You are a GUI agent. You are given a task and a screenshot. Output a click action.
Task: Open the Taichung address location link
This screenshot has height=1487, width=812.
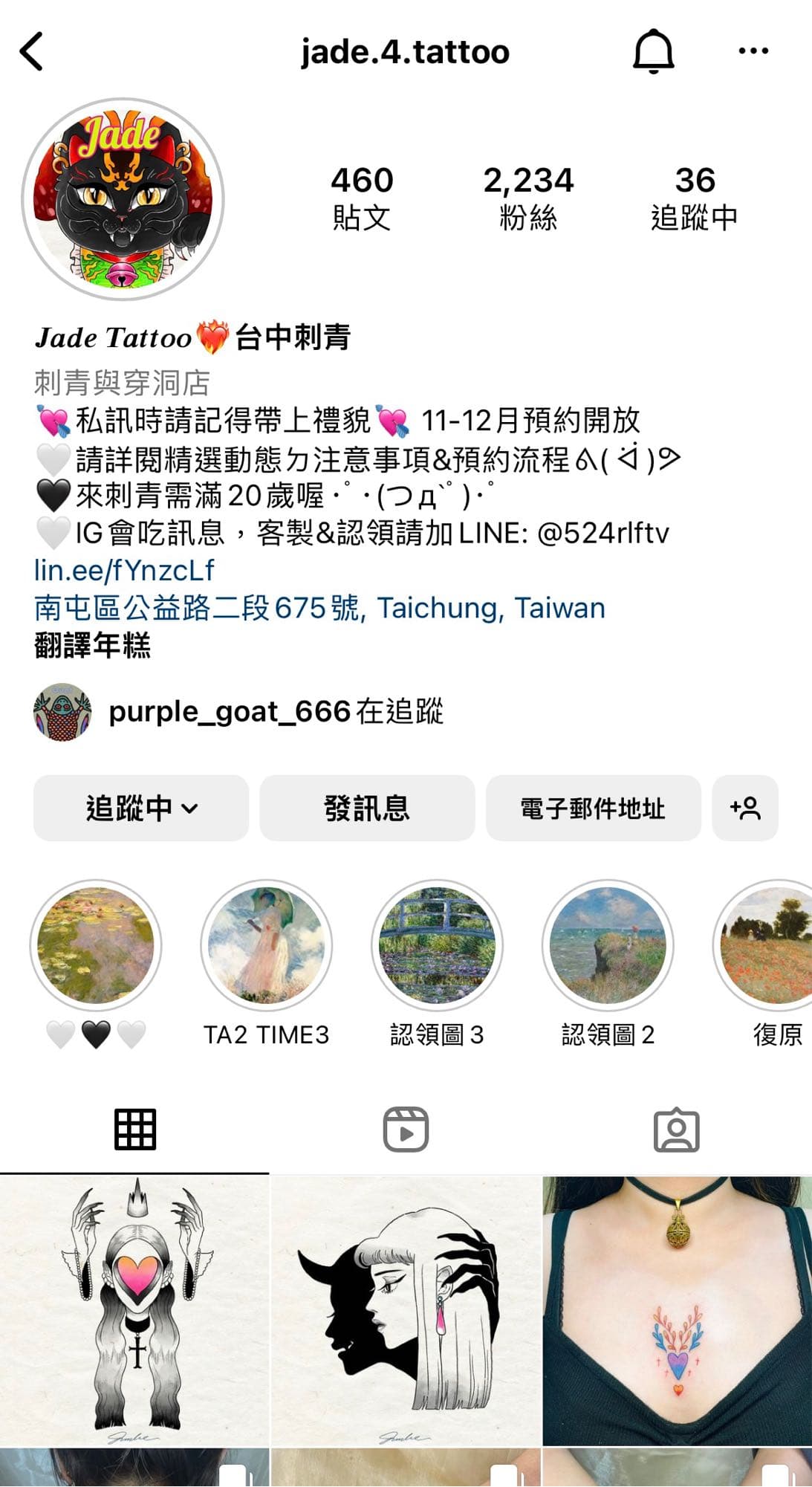point(319,608)
